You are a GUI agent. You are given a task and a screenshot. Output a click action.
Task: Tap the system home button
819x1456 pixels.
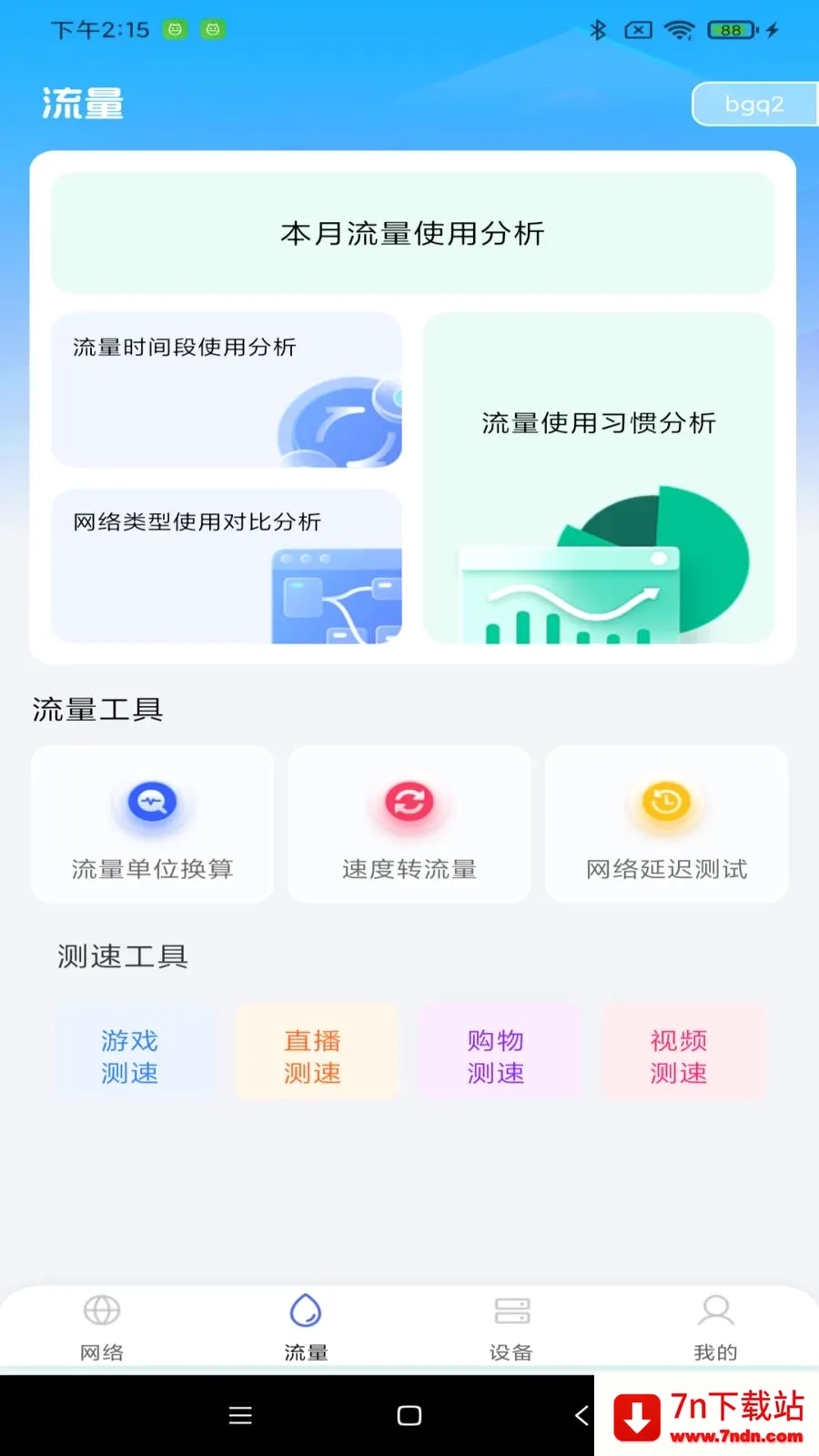pos(409,1415)
